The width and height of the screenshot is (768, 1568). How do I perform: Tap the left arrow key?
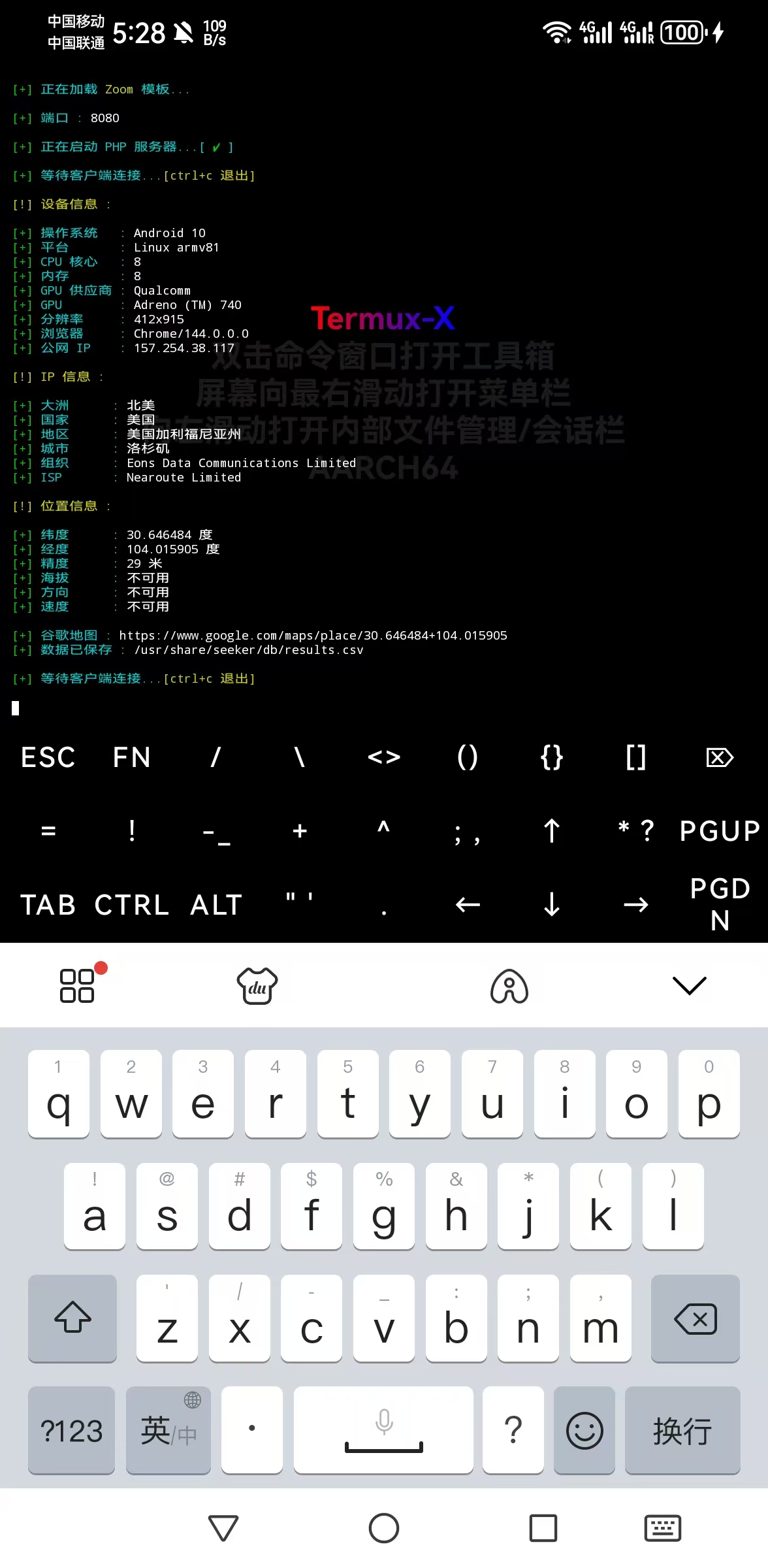coord(468,905)
